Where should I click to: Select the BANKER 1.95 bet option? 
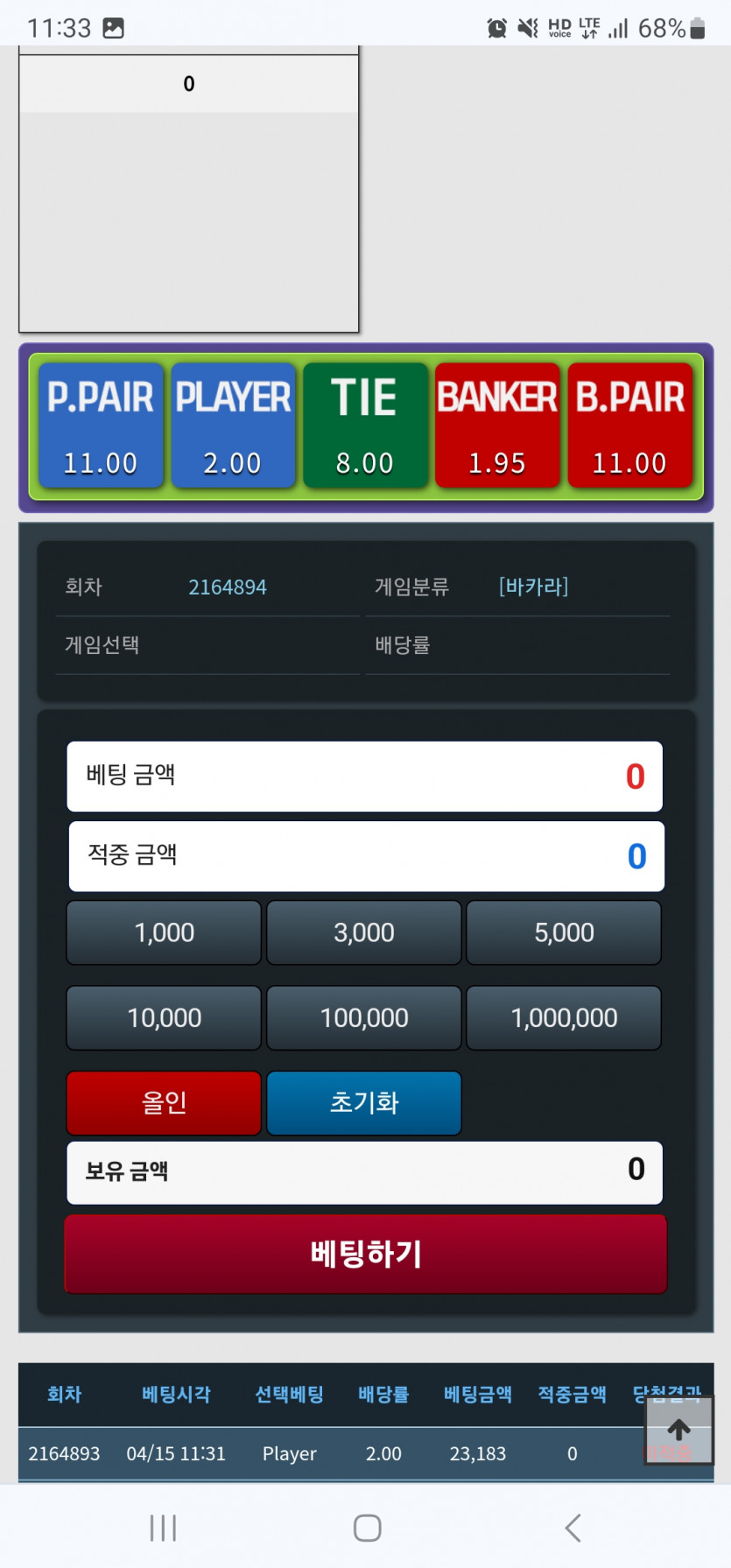click(497, 425)
